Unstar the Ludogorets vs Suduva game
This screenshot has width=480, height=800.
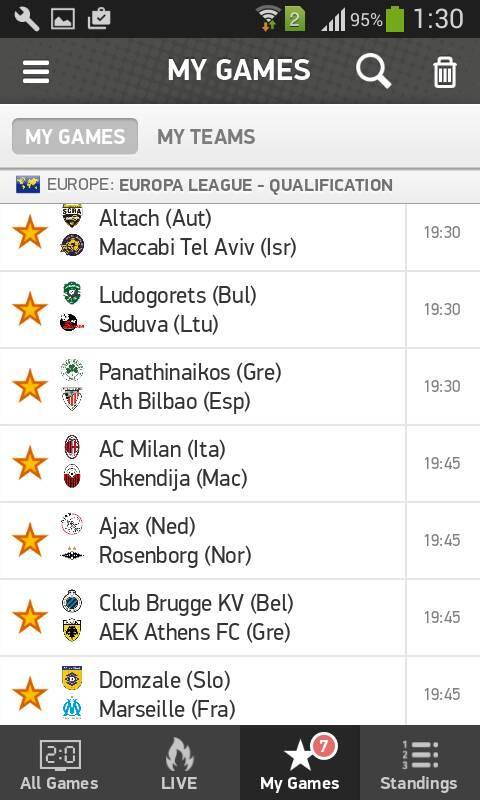tap(30, 309)
